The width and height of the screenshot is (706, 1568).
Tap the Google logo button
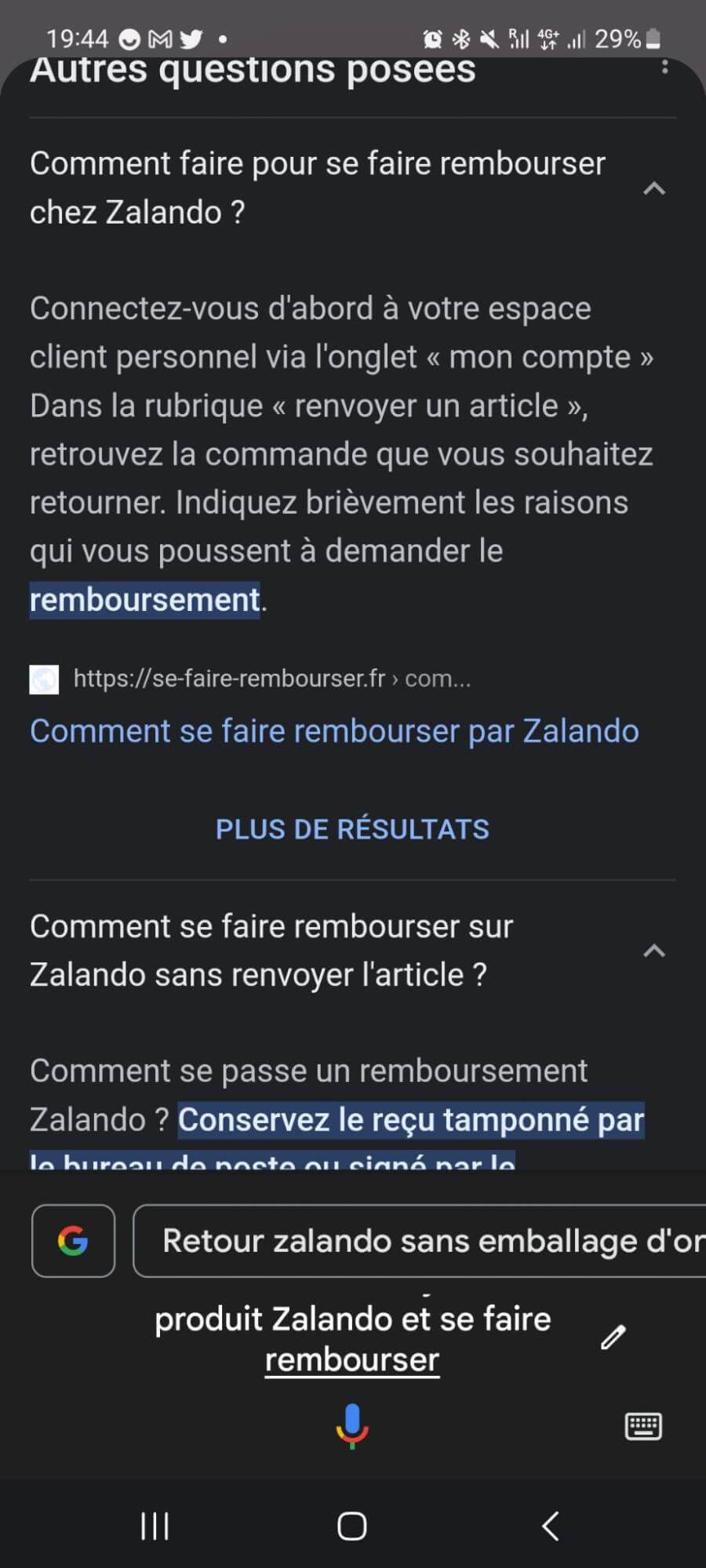(x=73, y=1241)
